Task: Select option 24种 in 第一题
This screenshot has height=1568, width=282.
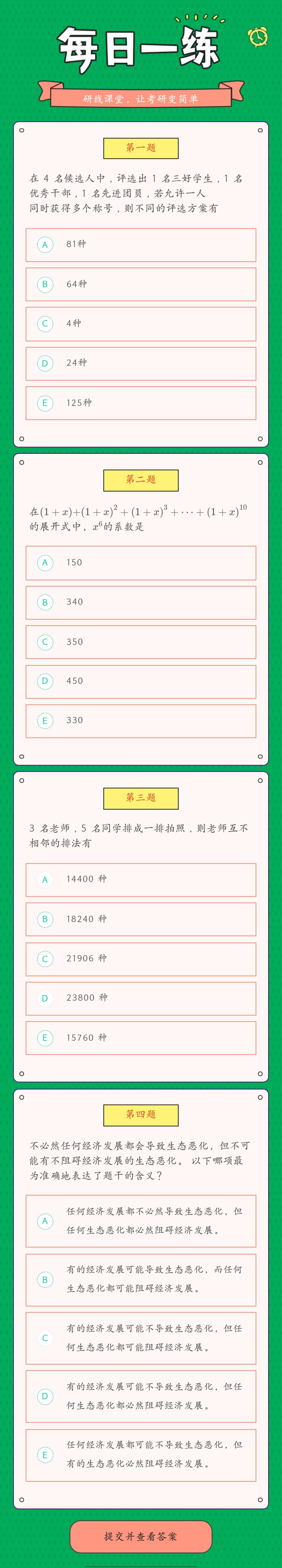Action: click(140, 363)
